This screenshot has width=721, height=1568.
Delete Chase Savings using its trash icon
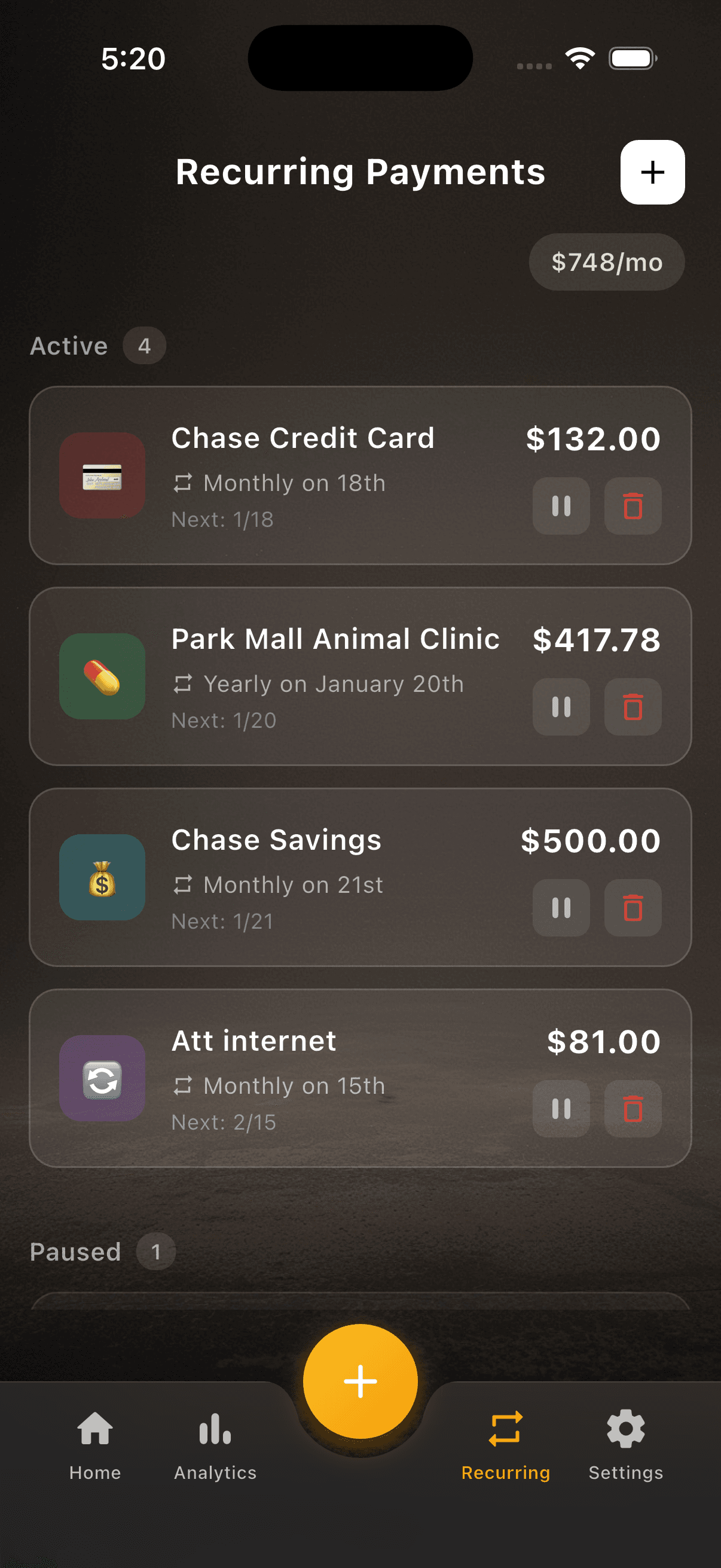(633, 908)
